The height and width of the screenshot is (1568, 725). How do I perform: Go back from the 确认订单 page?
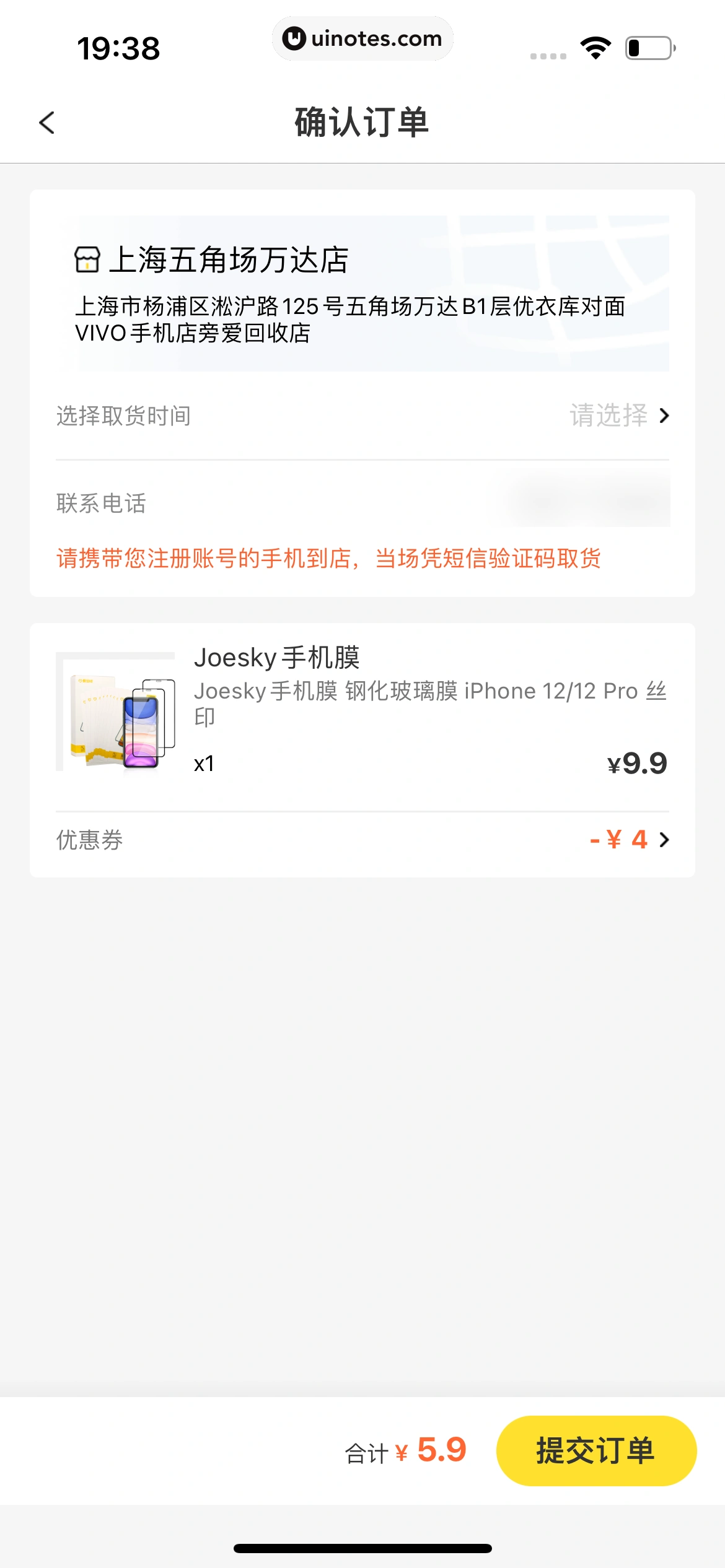(x=47, y=123)
